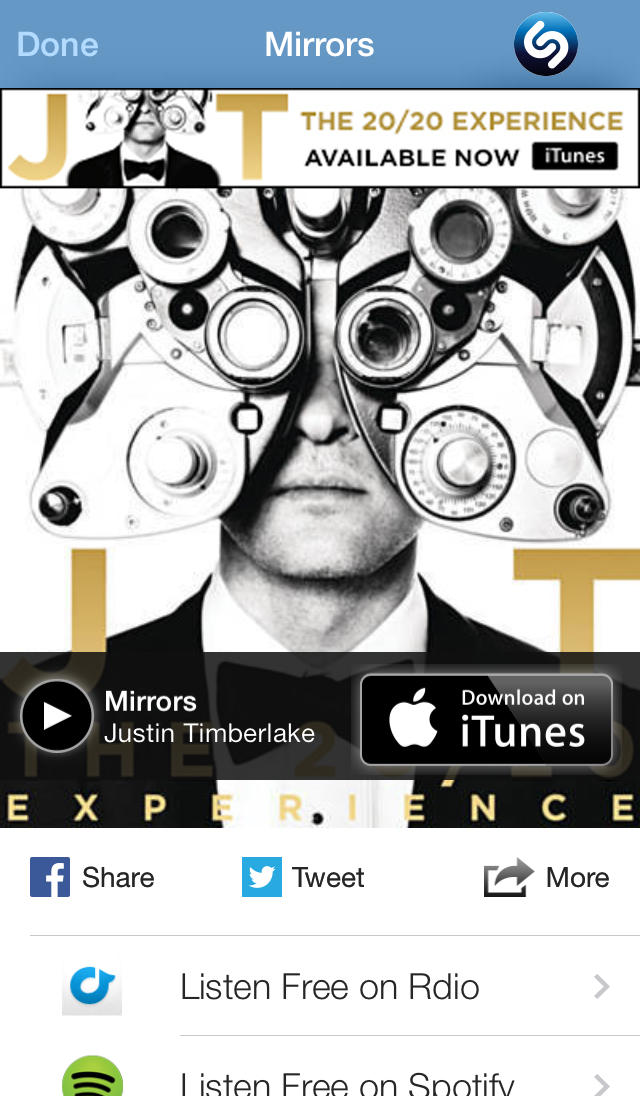The height and width of the screenshot is (1096, 640).
Task: Open the Shazam logo button
Action: point(545,44)
